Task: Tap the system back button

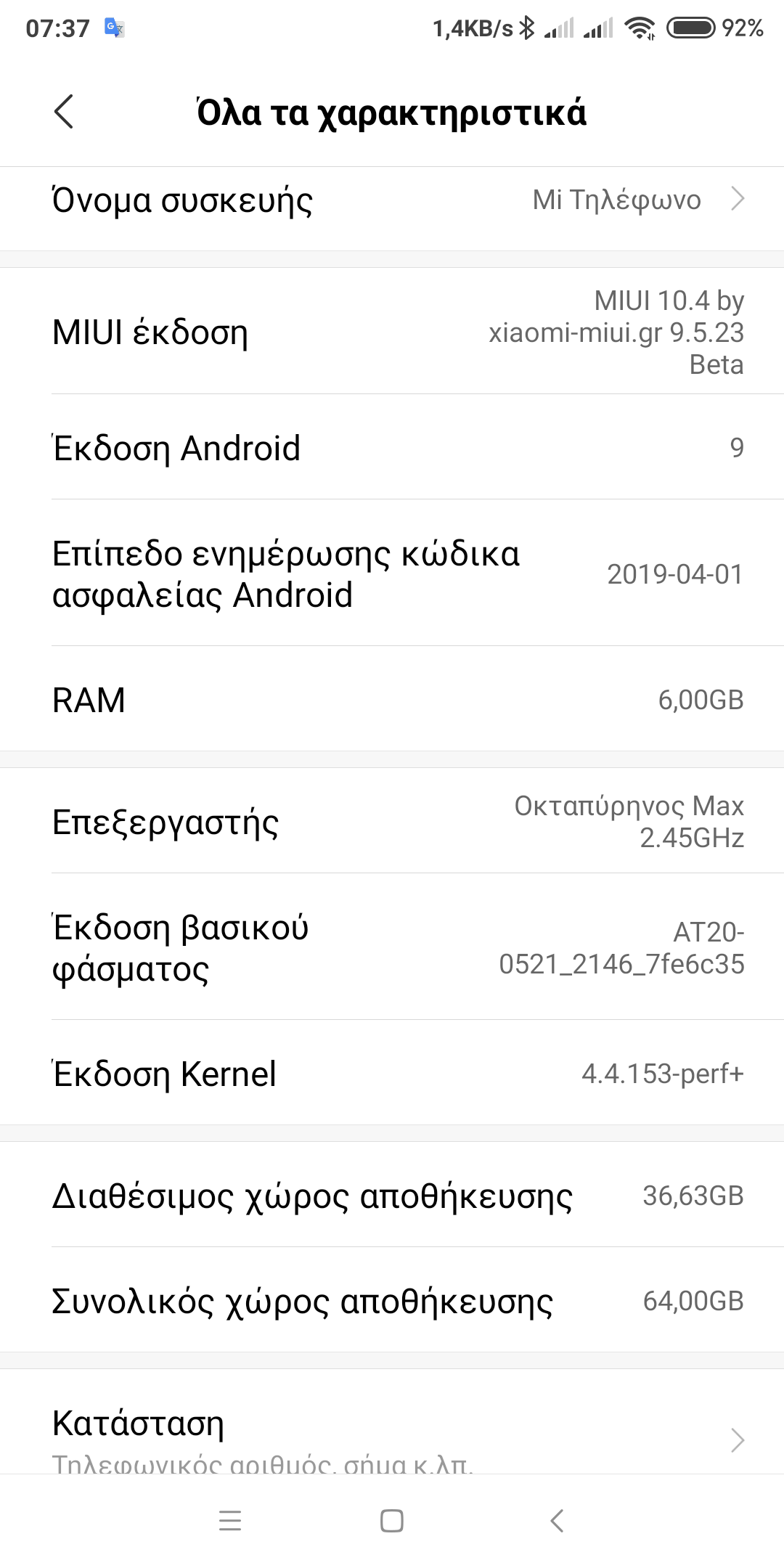Action: click(x=557, y=1520)
